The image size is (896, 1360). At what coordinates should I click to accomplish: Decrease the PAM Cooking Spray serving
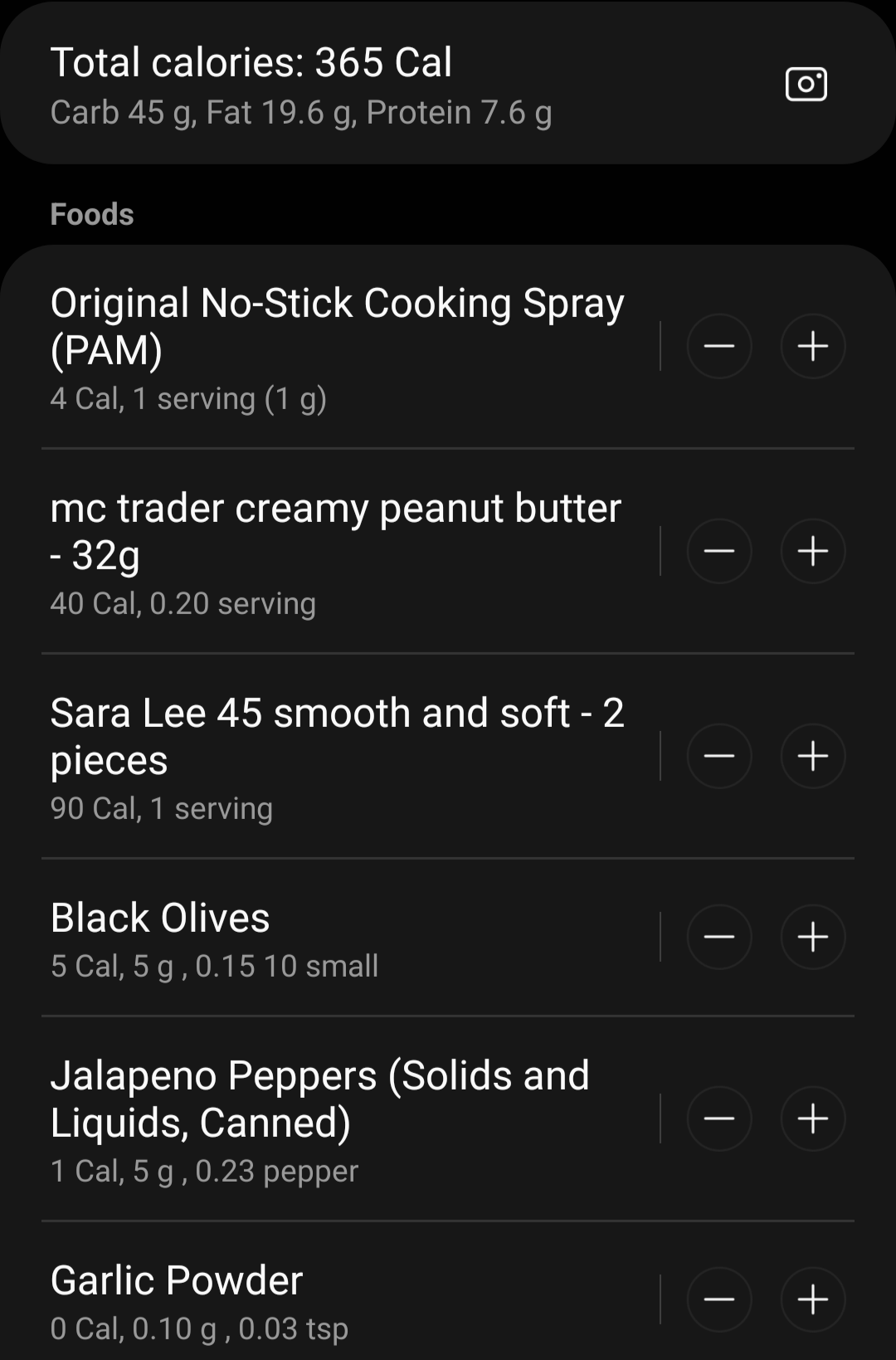719,346
